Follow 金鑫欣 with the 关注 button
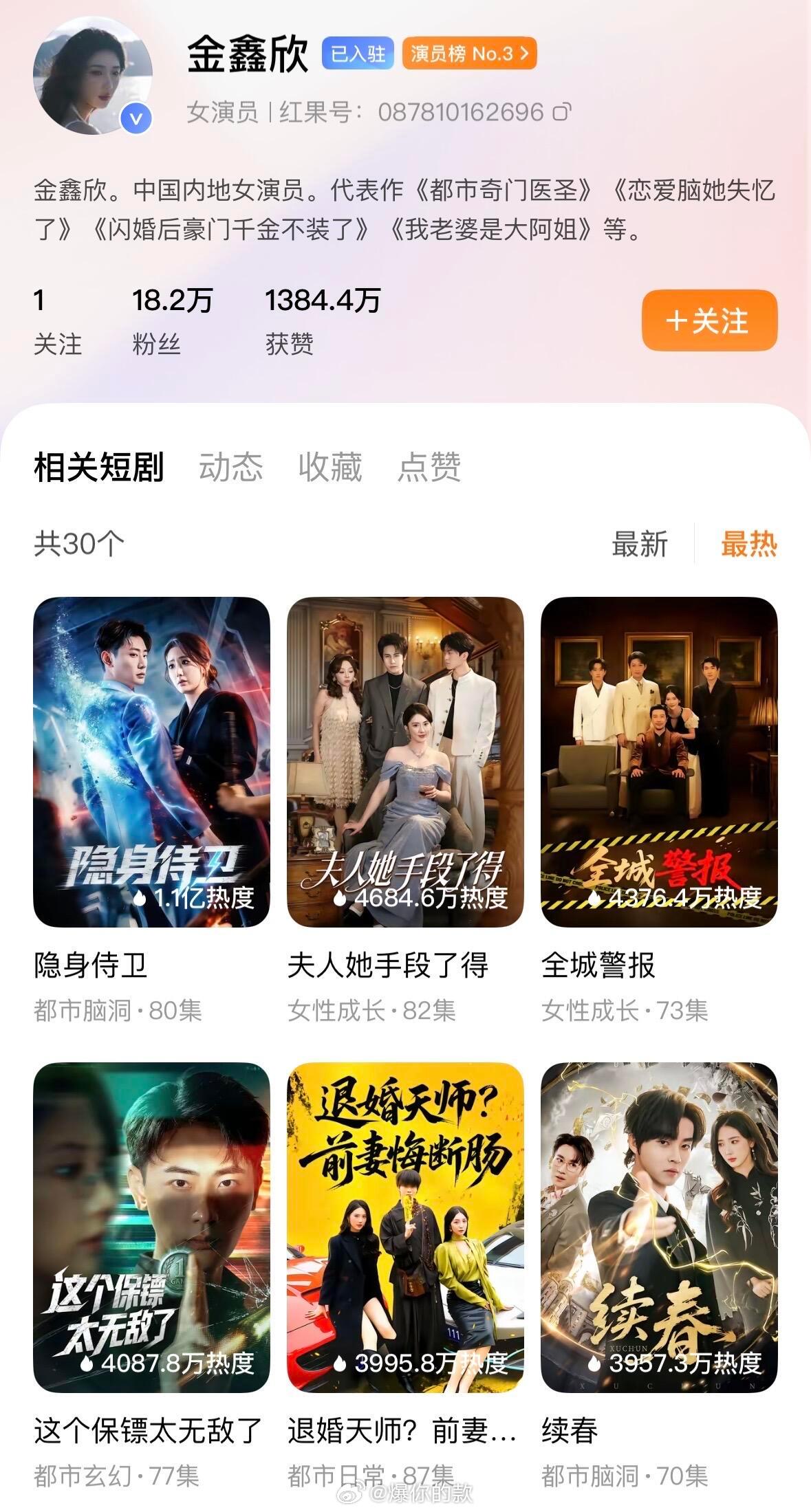 point(709,320)
